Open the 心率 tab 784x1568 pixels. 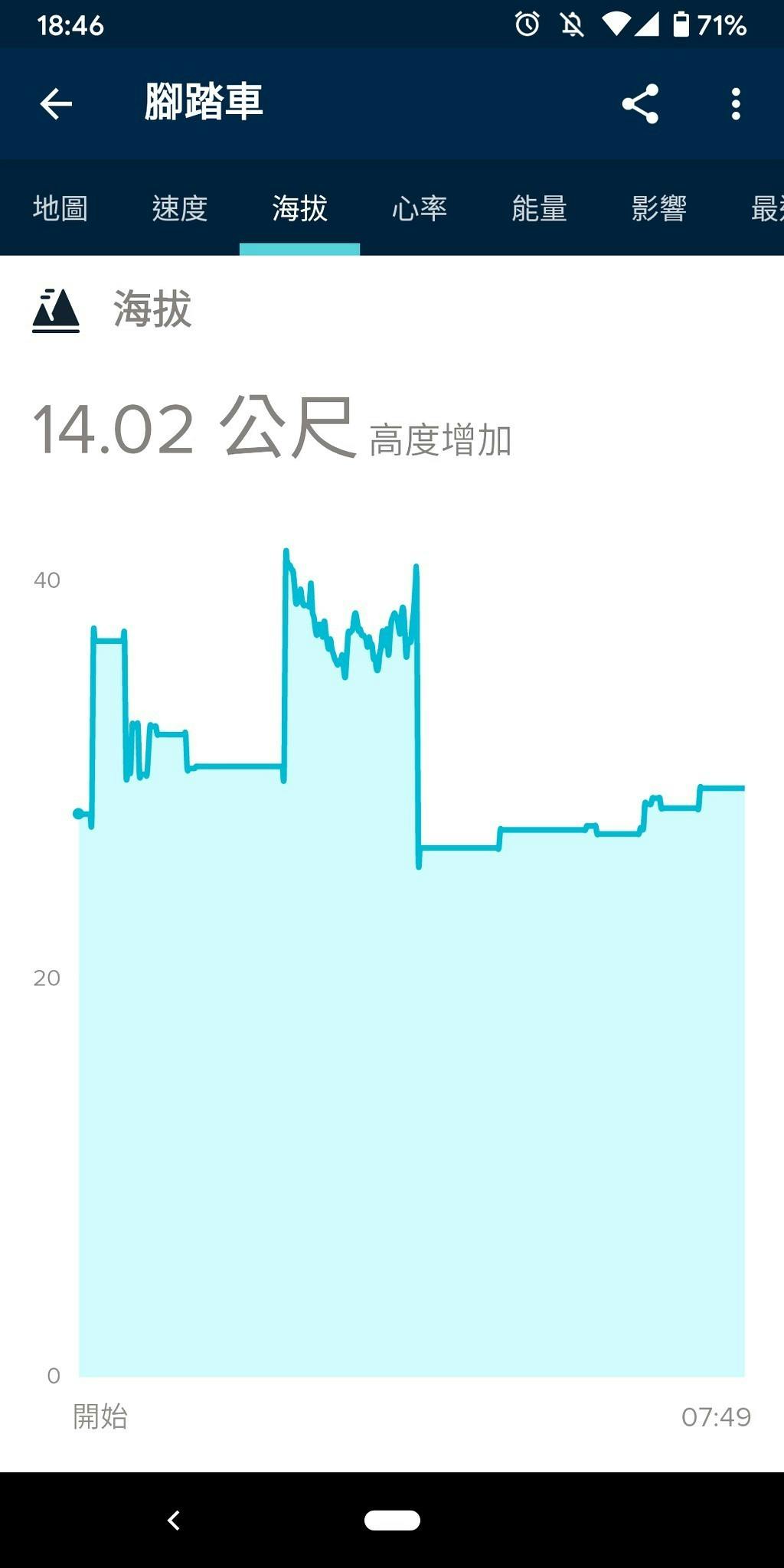[x=419, y=208]
